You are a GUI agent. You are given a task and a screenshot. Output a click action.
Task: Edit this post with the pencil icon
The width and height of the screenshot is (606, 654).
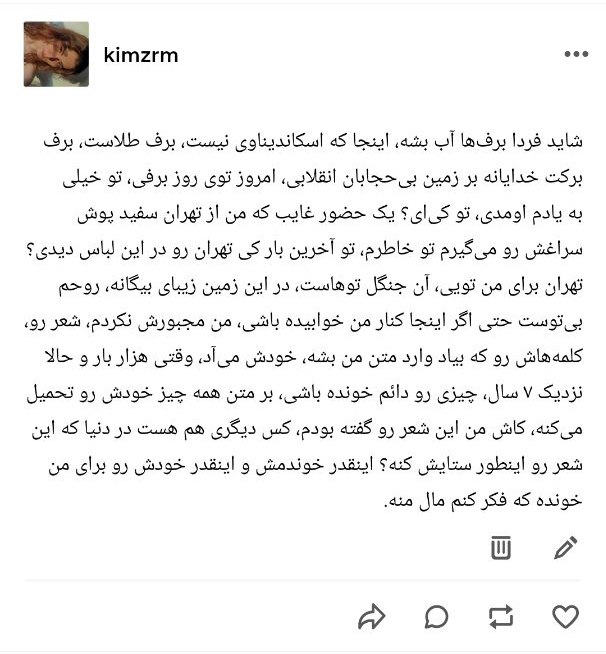[x=565, y=547]
